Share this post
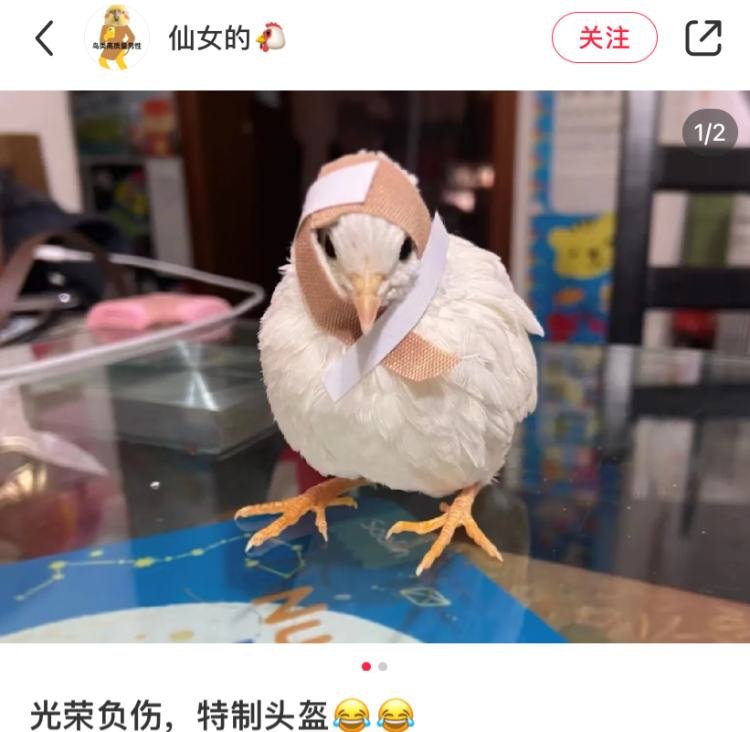This screenshot has height=732, width=750. click(703, 38)
